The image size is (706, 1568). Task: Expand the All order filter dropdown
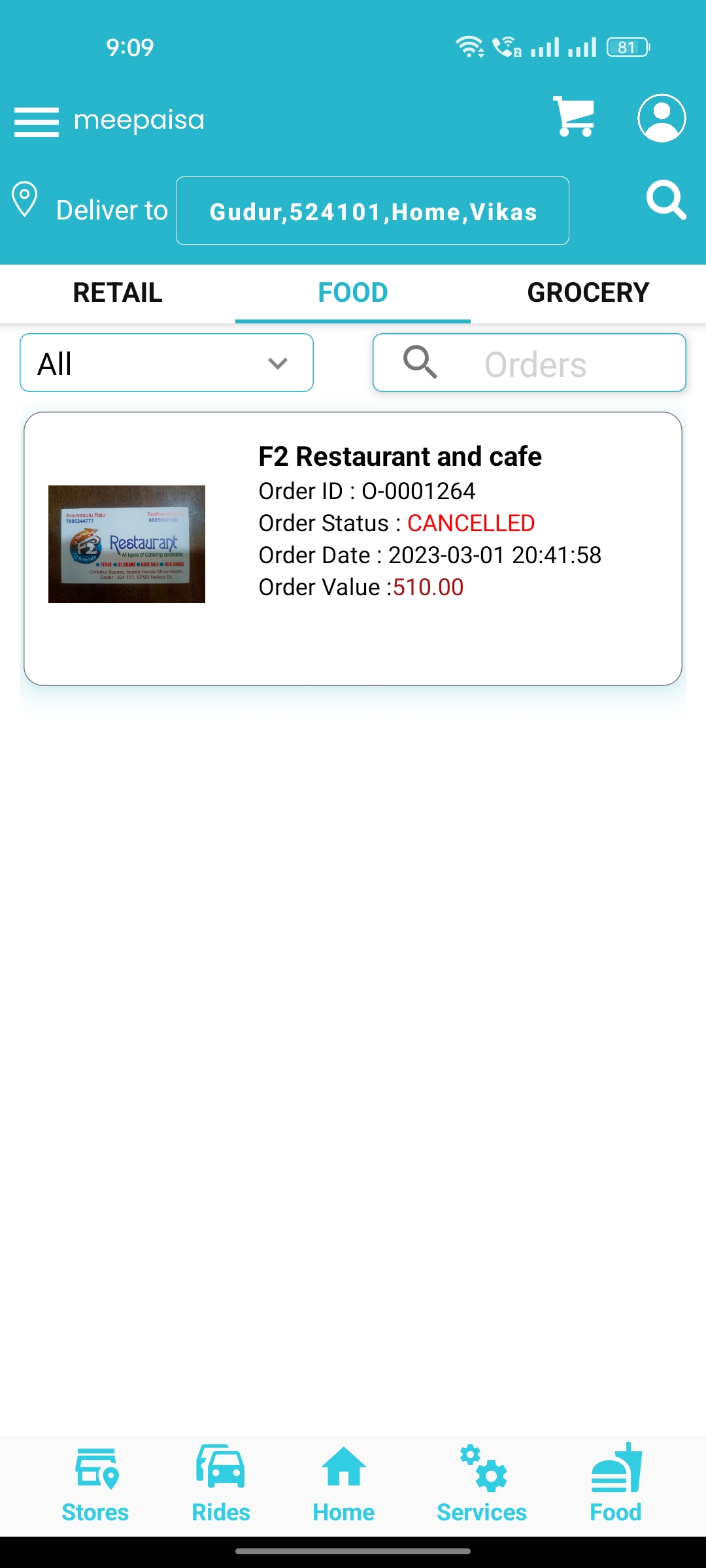pyautogui.click(x=167, y=363)
